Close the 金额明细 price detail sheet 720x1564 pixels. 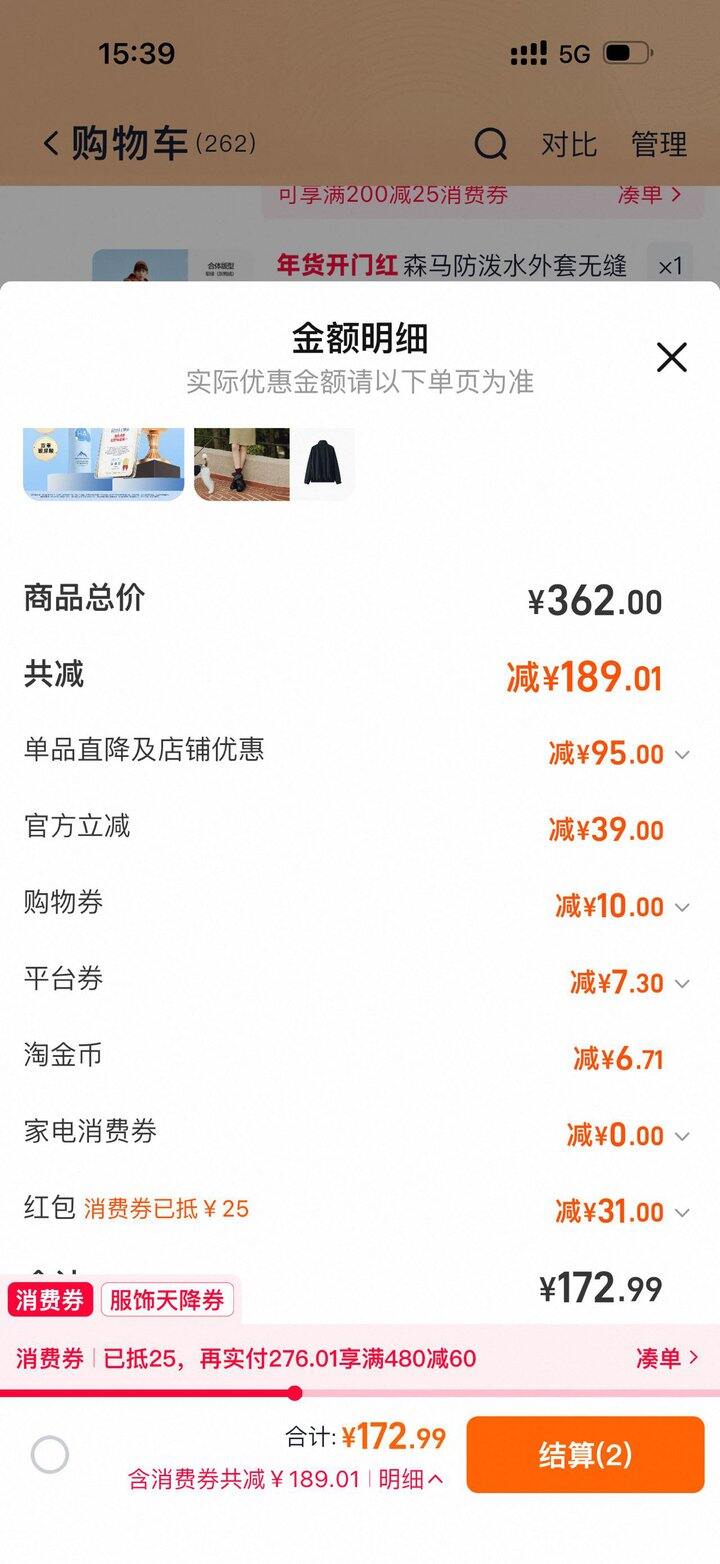pos(671,357)
